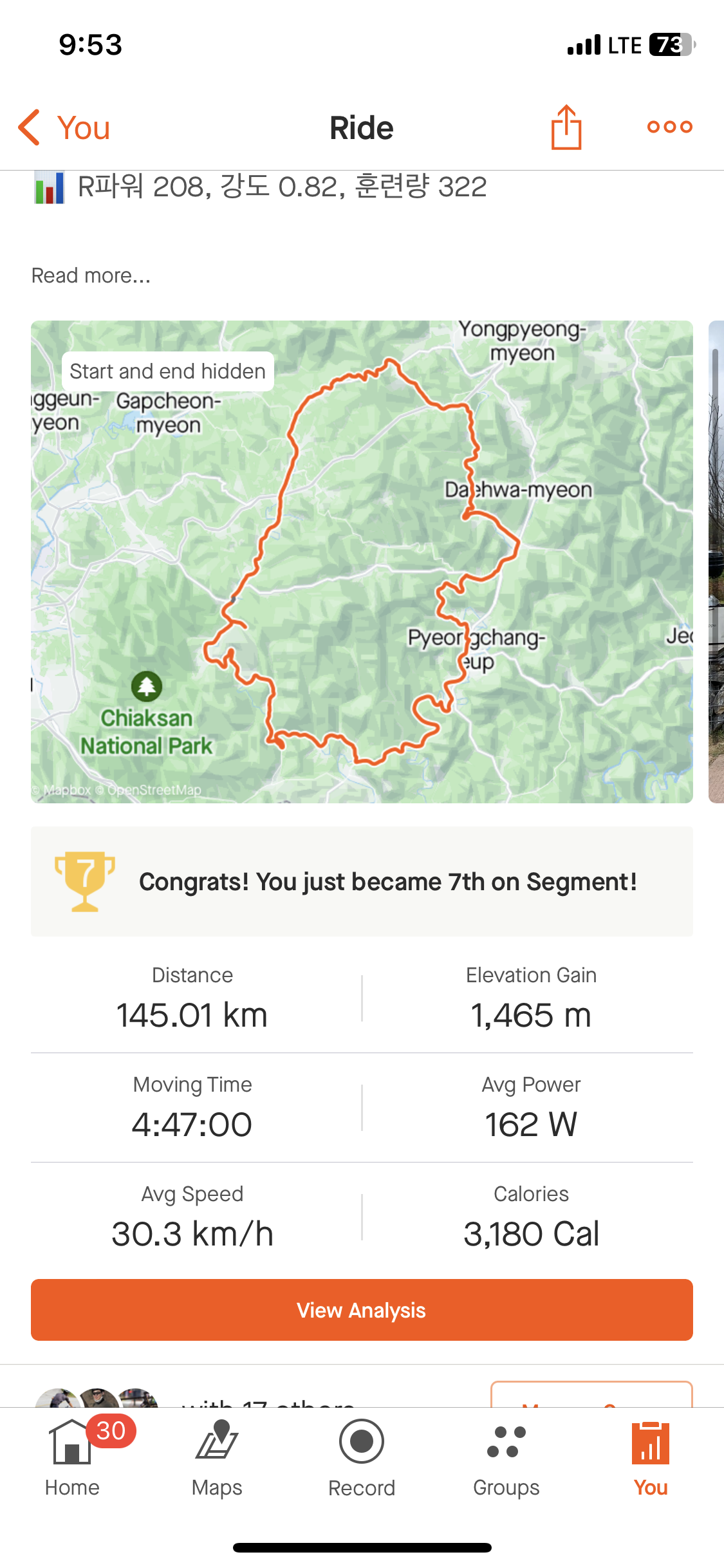Open the three-dot overflow menu
This screenshot has height=1568, width=724.
669,127
